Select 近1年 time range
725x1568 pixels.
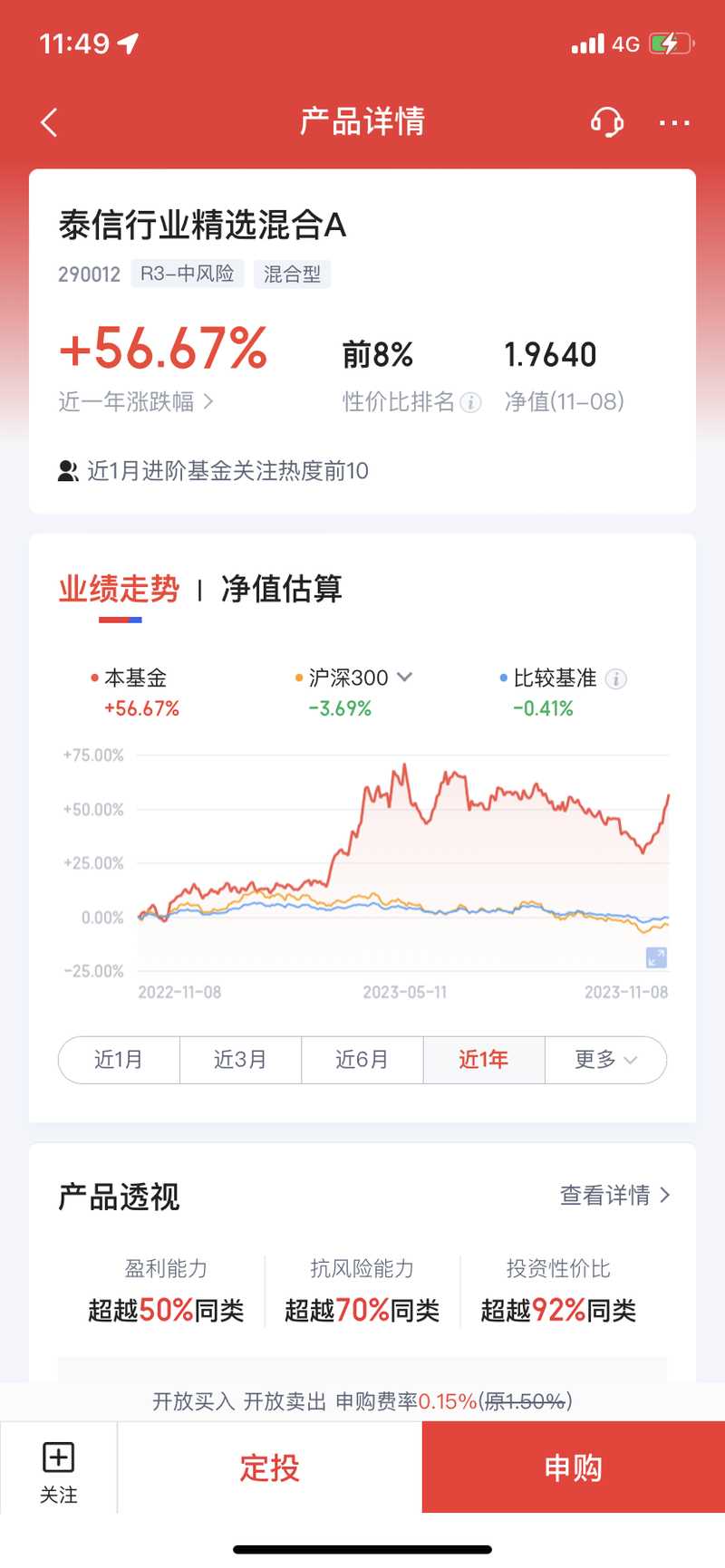pyautogui.click(x=484, y=1060)
